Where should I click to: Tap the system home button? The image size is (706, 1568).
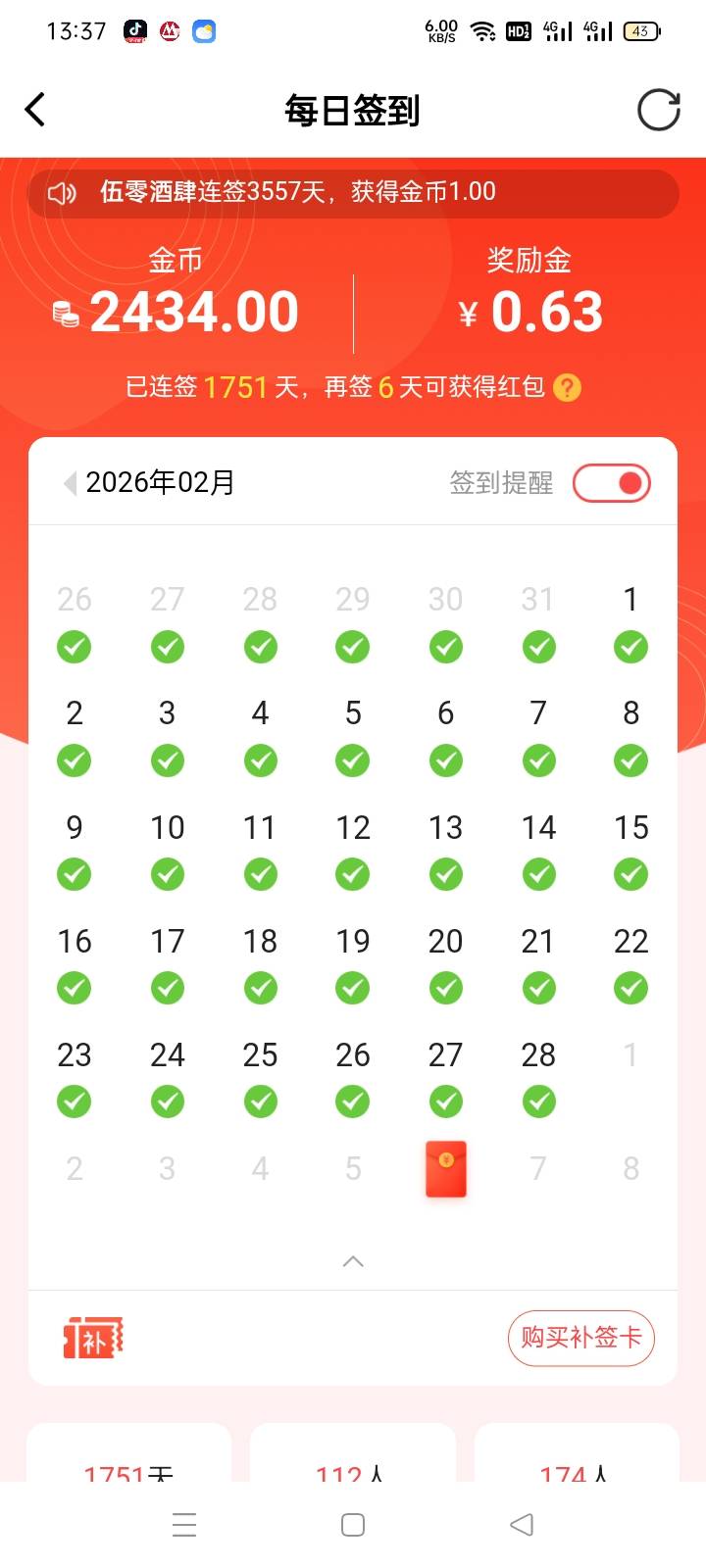(353, 1525)
